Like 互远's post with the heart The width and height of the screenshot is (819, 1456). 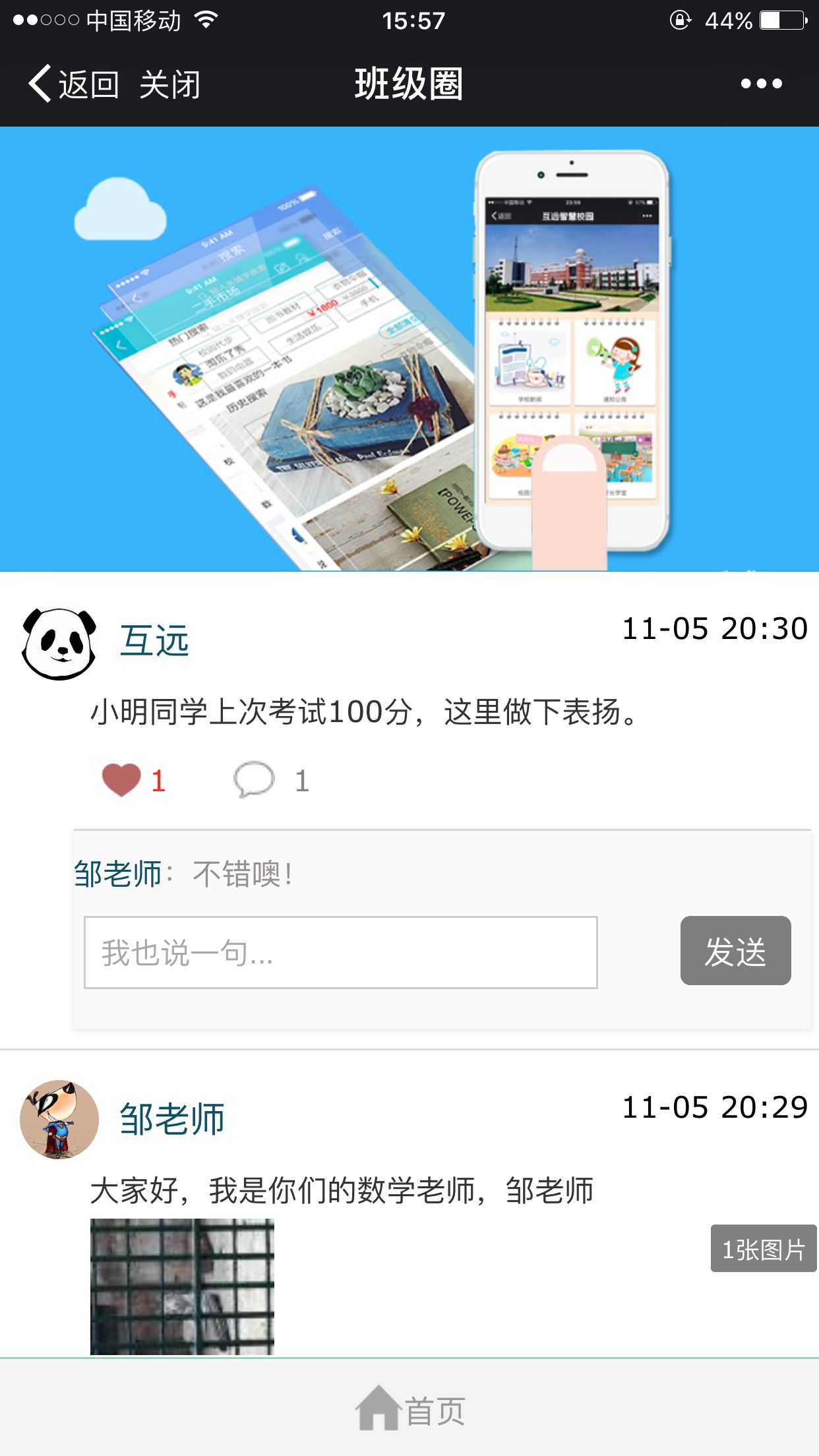coord(122,780)
